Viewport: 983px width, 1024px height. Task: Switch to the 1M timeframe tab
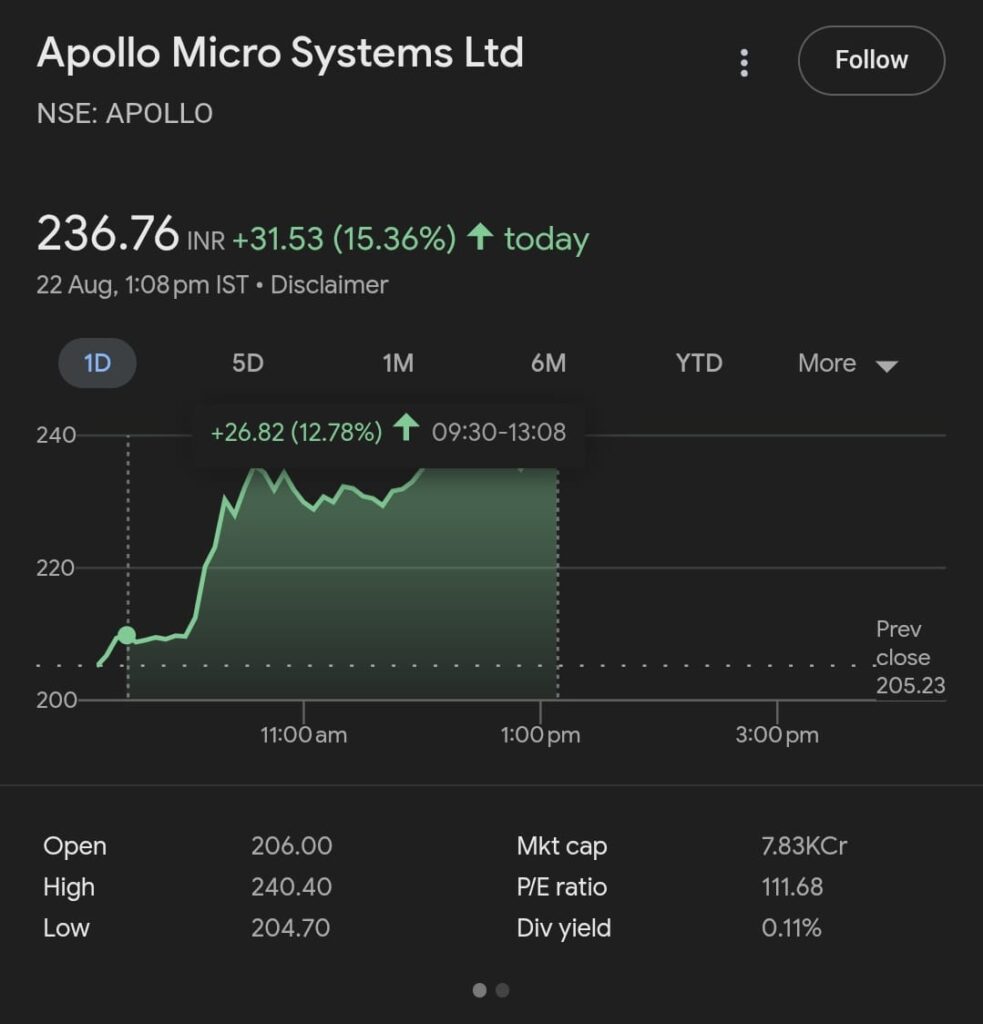(397, 364)
